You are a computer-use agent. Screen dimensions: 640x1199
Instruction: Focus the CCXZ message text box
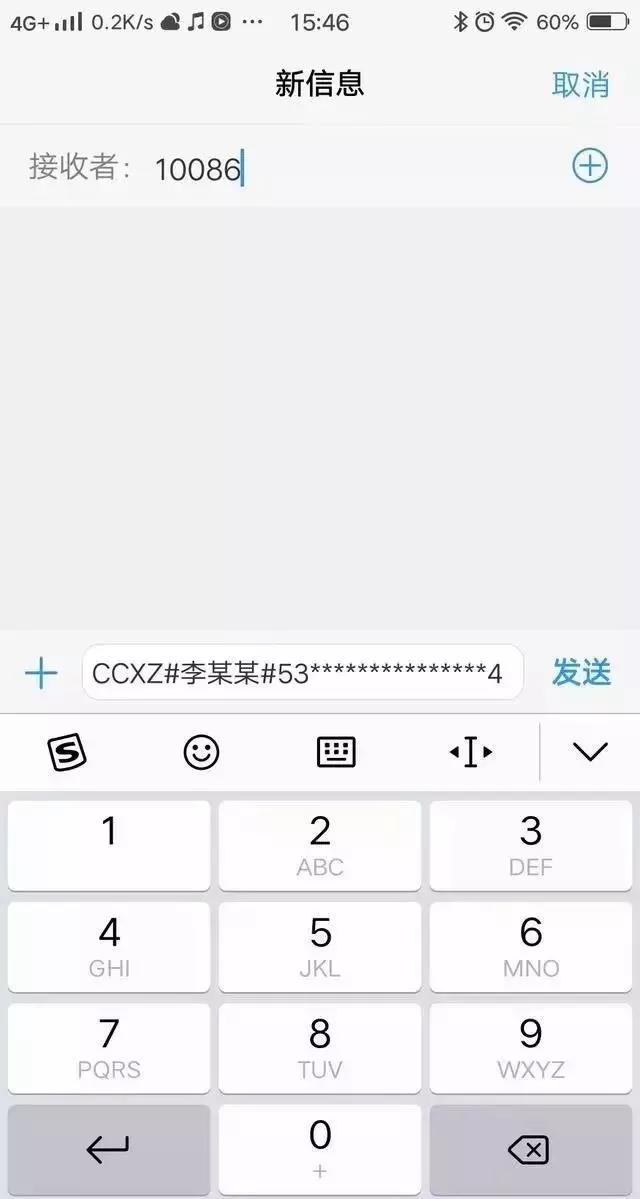click(302, 673)
